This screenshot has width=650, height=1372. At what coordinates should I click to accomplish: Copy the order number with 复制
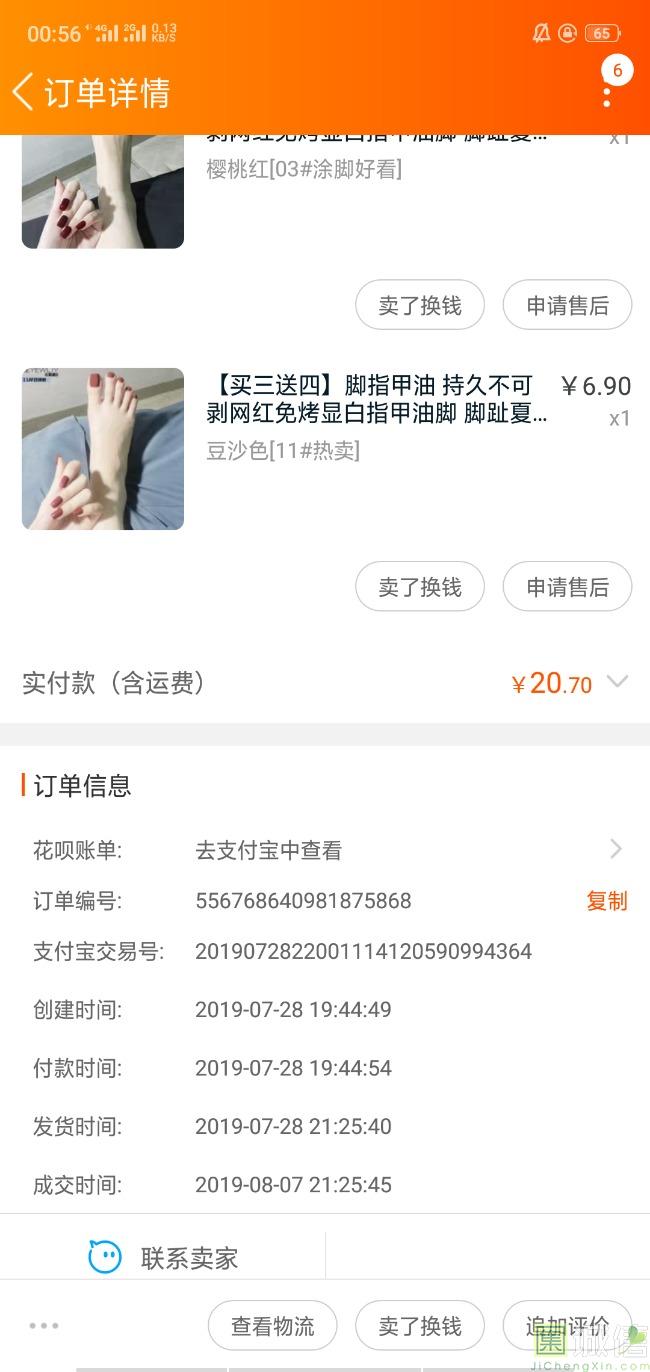pos(606,901)
